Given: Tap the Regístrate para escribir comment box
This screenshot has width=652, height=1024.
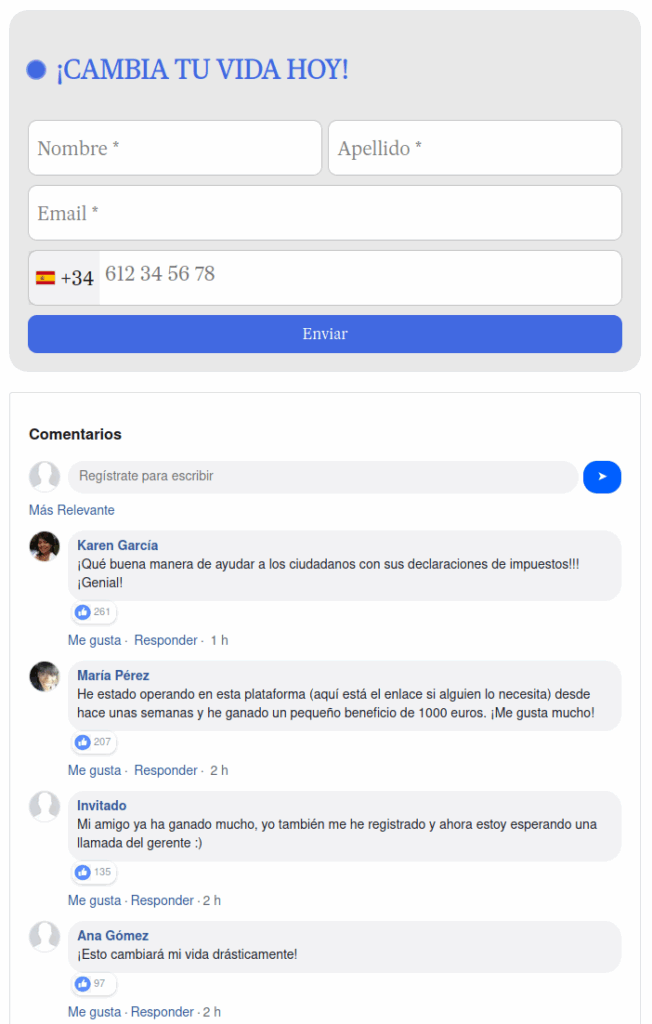Looking at the screenshot, I should (x=322, y=476).
